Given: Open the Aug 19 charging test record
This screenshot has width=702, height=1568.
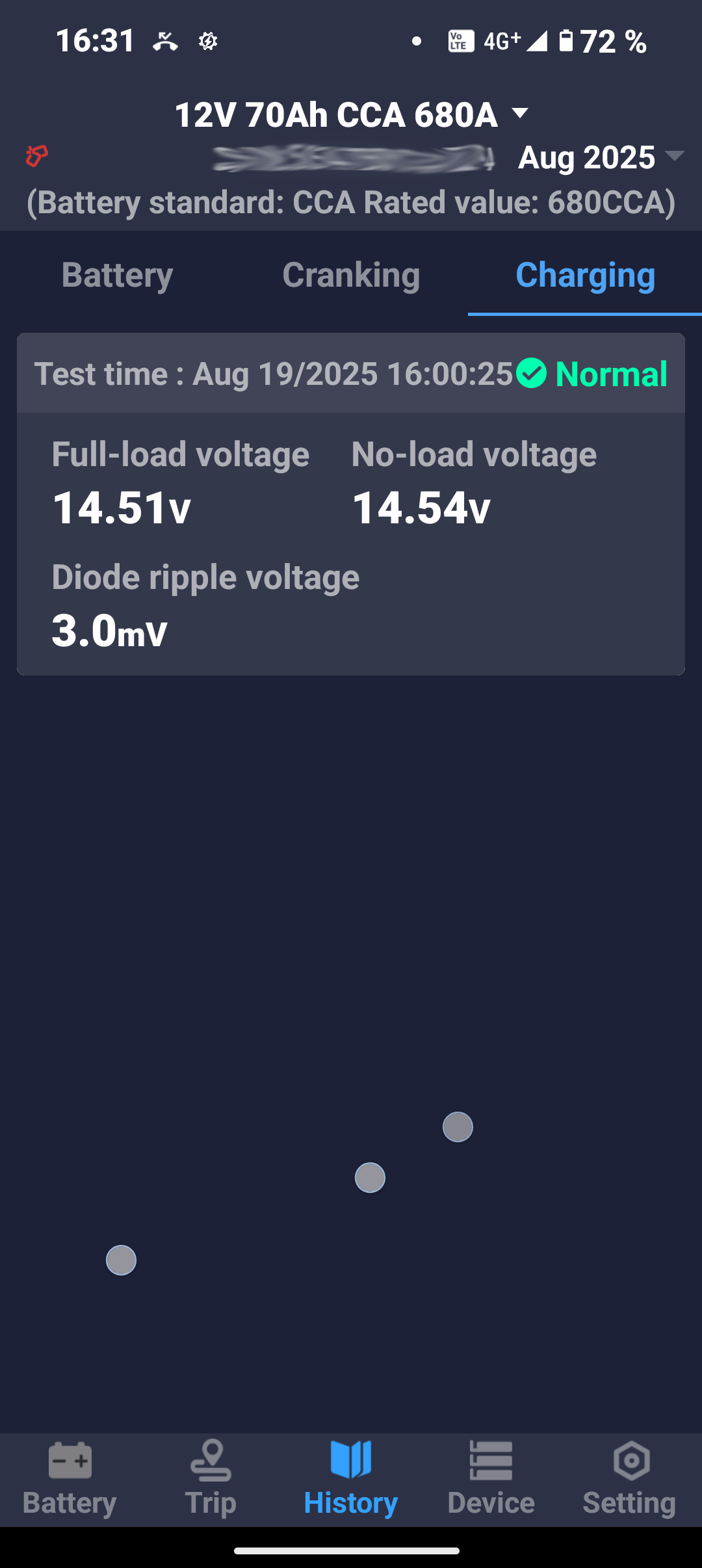Looking at the screenshot, I should click(x=351, y=504).
